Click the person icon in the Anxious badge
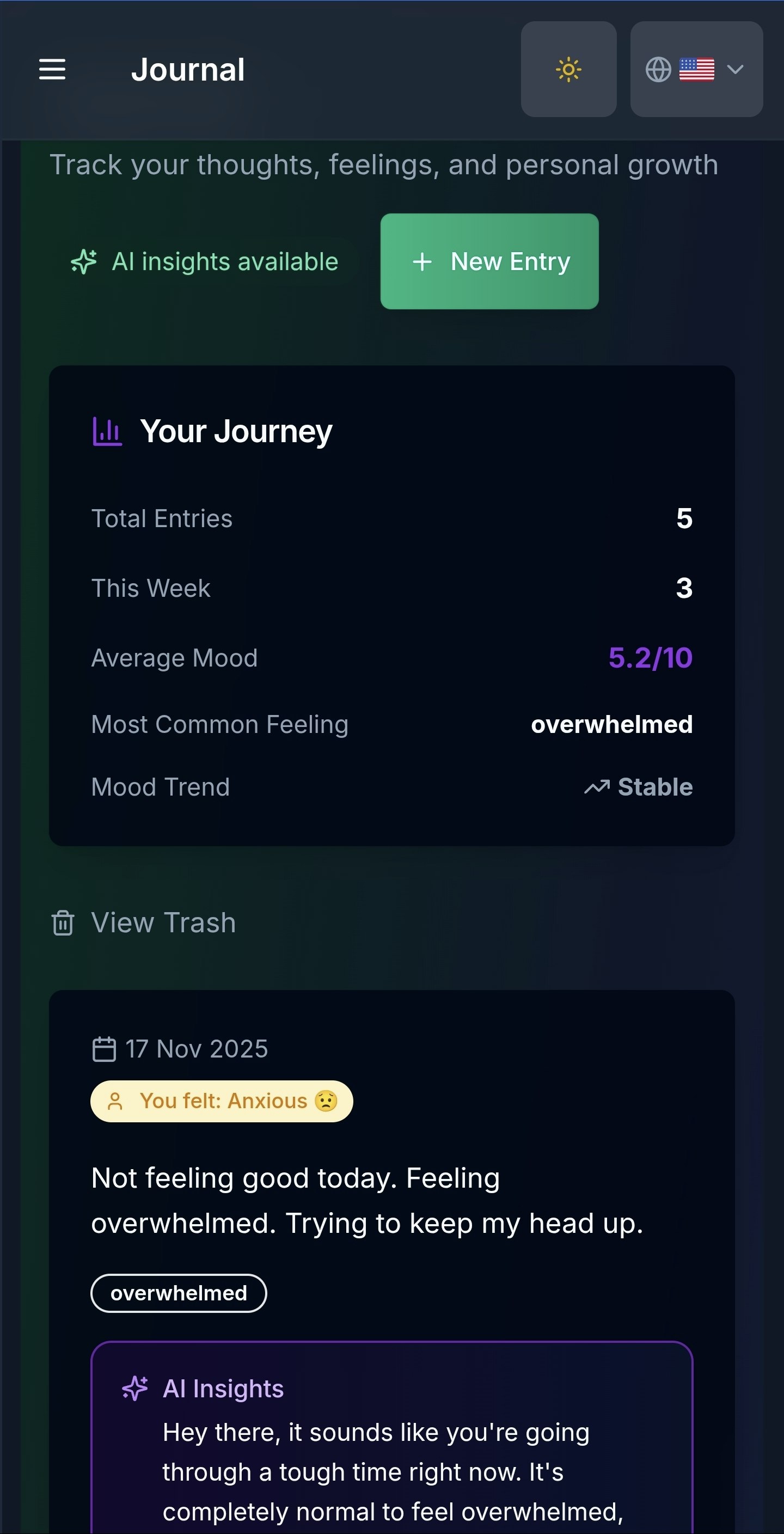Screen dimensions: 784x1534 [x=116, y=1101]
